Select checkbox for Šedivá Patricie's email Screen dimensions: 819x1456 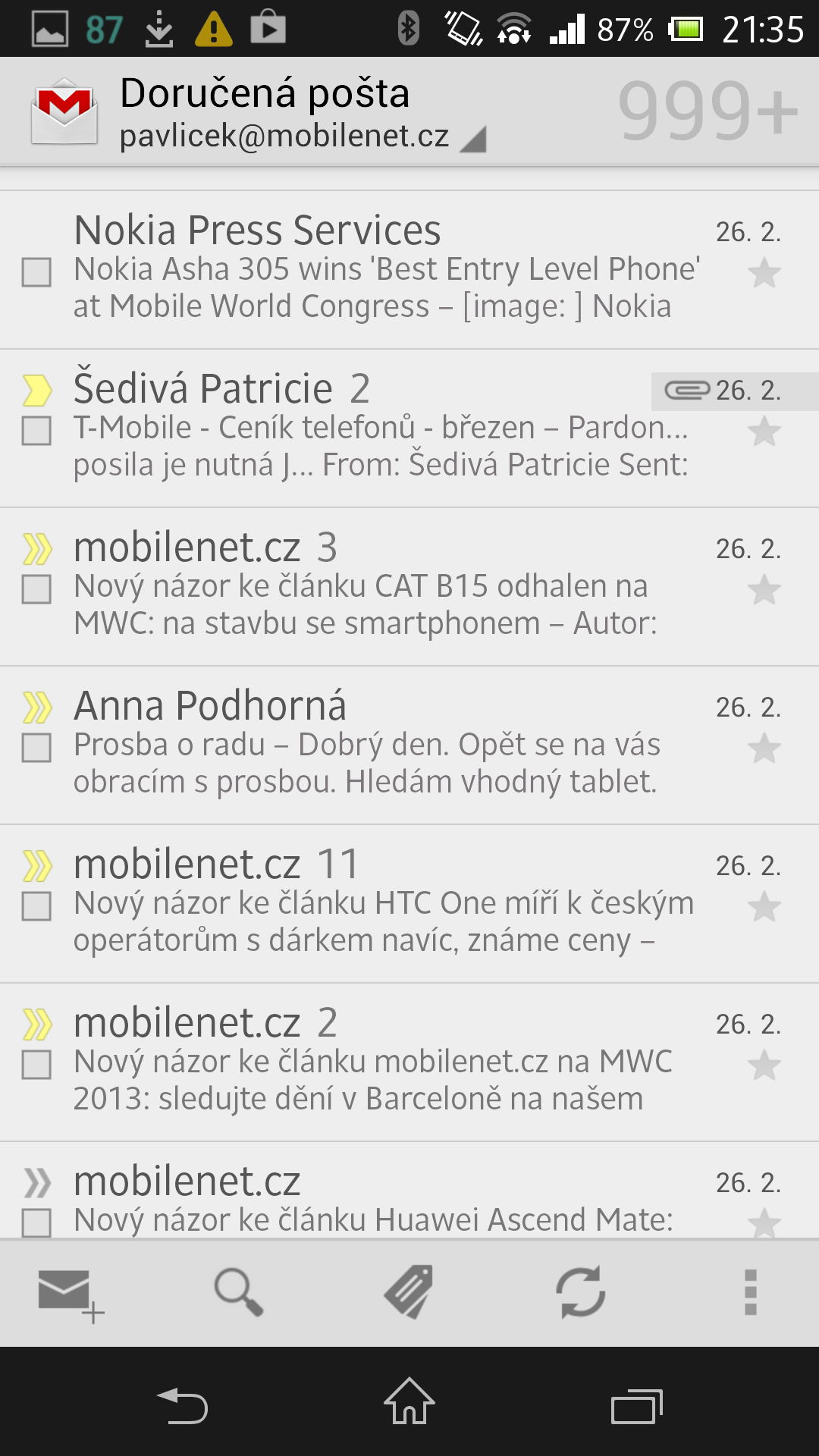click(x=36, y=431)
